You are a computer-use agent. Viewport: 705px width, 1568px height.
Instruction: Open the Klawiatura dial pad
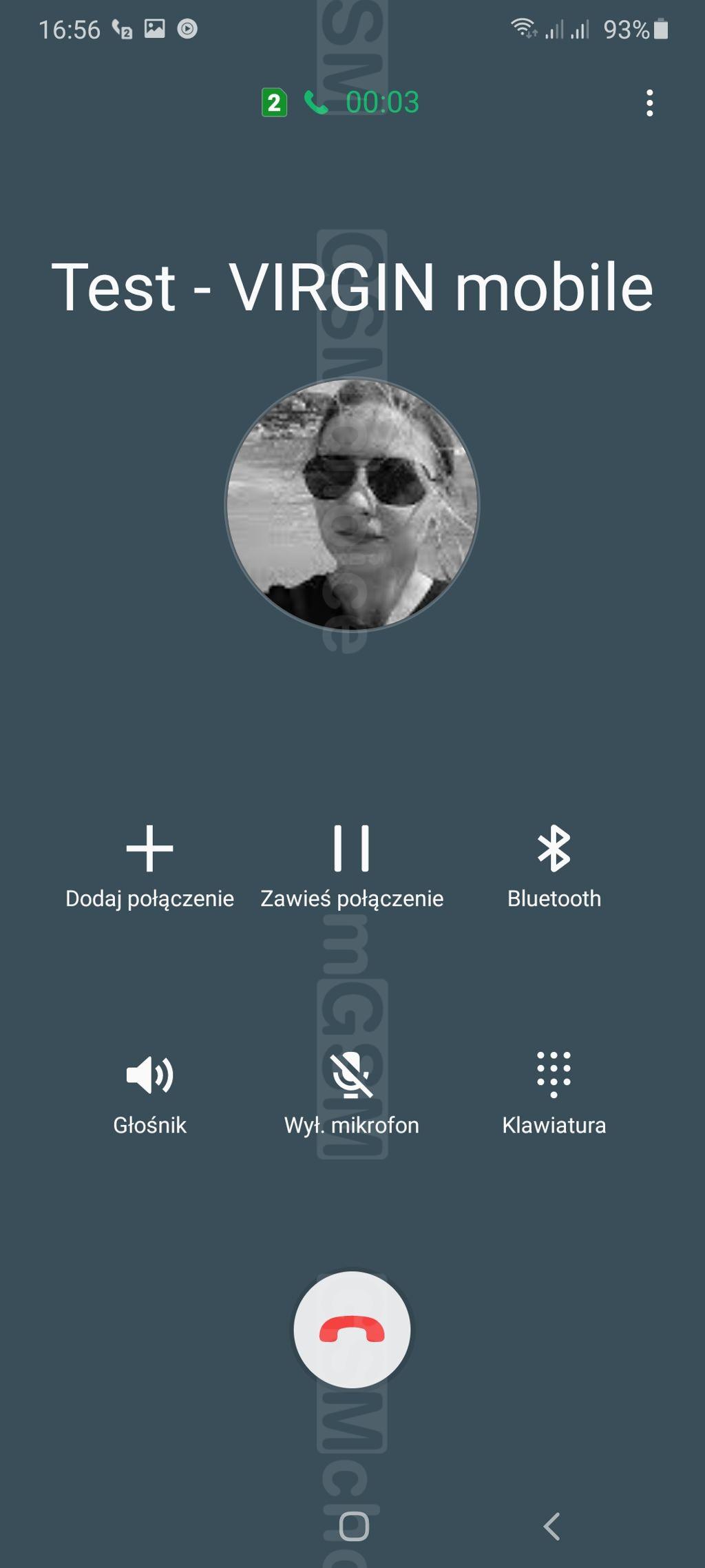(554, 1092)
